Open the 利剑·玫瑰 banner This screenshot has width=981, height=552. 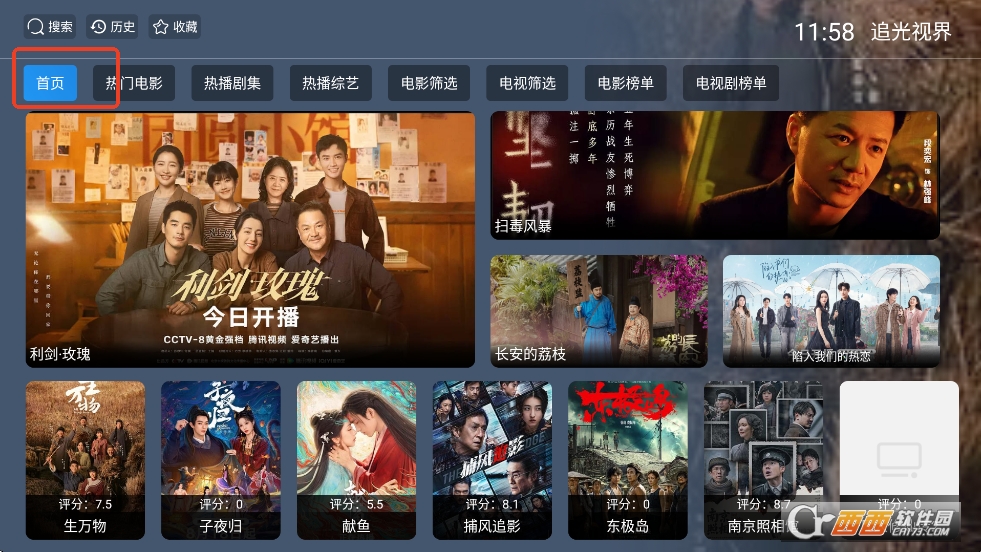click(x=250, y=240)
